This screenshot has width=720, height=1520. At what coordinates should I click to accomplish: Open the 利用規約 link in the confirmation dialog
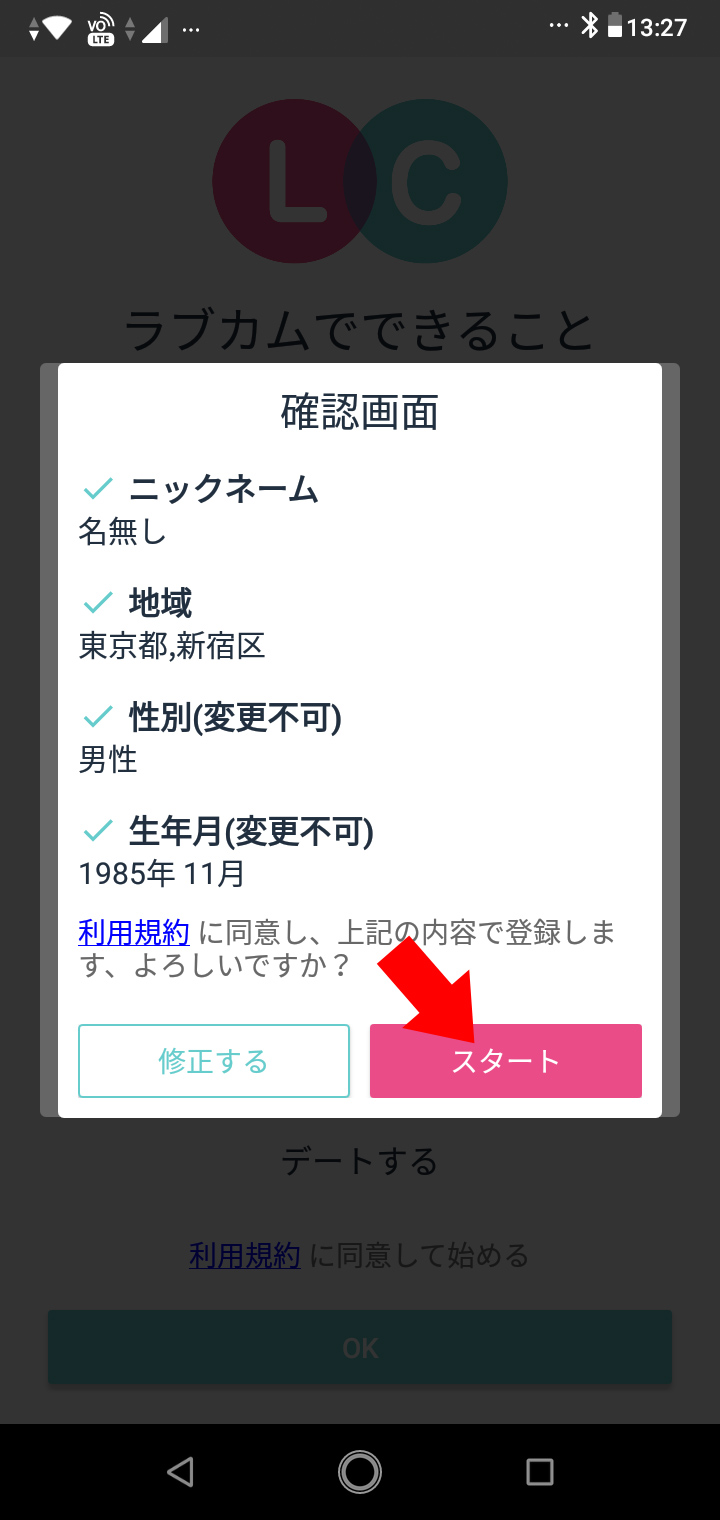tap(134, 933)
